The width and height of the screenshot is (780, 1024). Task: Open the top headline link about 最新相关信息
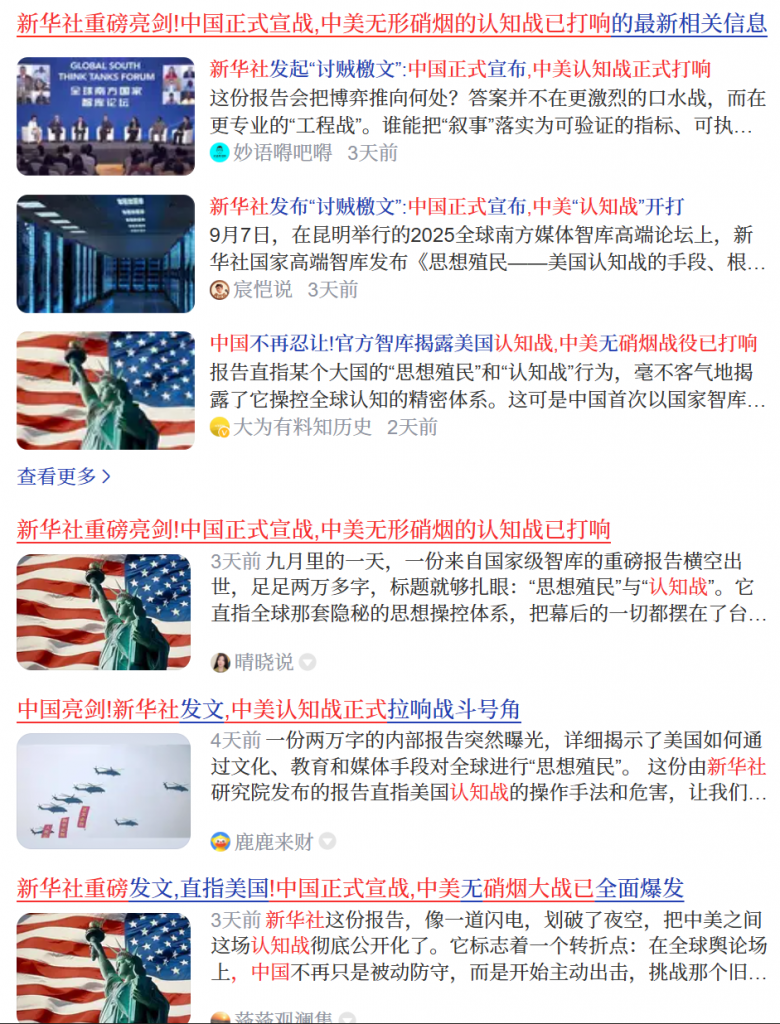pos(390,26)
